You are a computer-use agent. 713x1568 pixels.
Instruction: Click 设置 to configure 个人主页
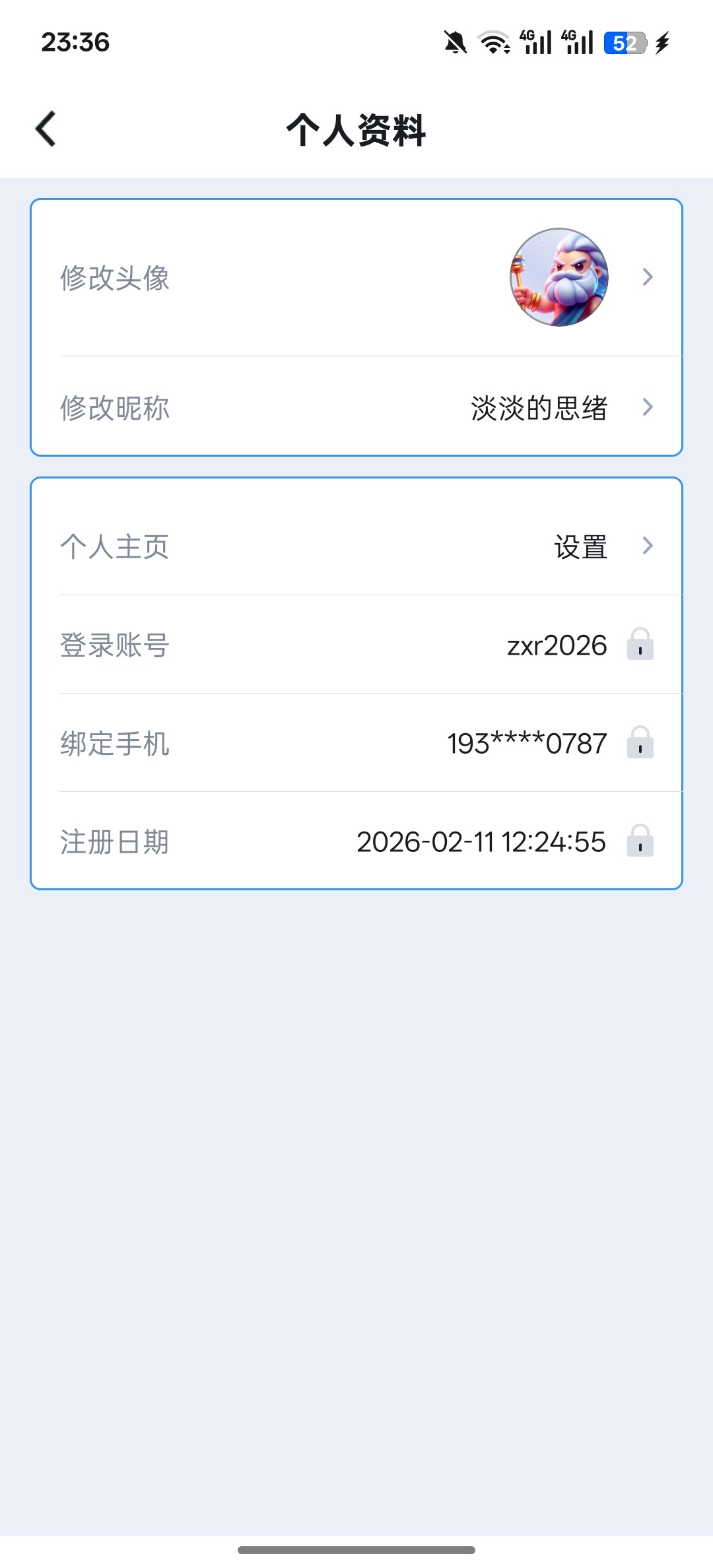pos(580,545)
